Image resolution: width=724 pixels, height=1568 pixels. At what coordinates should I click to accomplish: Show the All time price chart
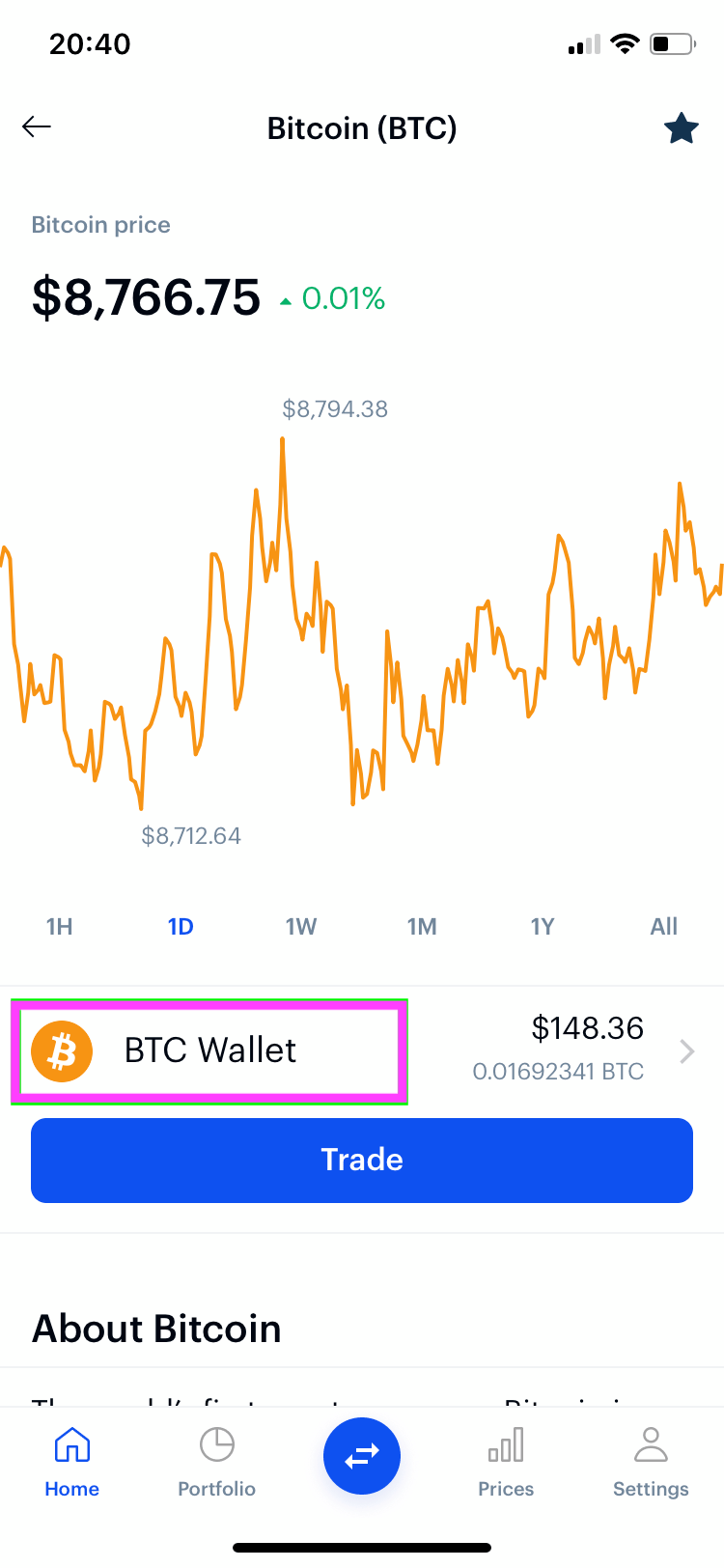pyautogui.click(x=663, y=927)
